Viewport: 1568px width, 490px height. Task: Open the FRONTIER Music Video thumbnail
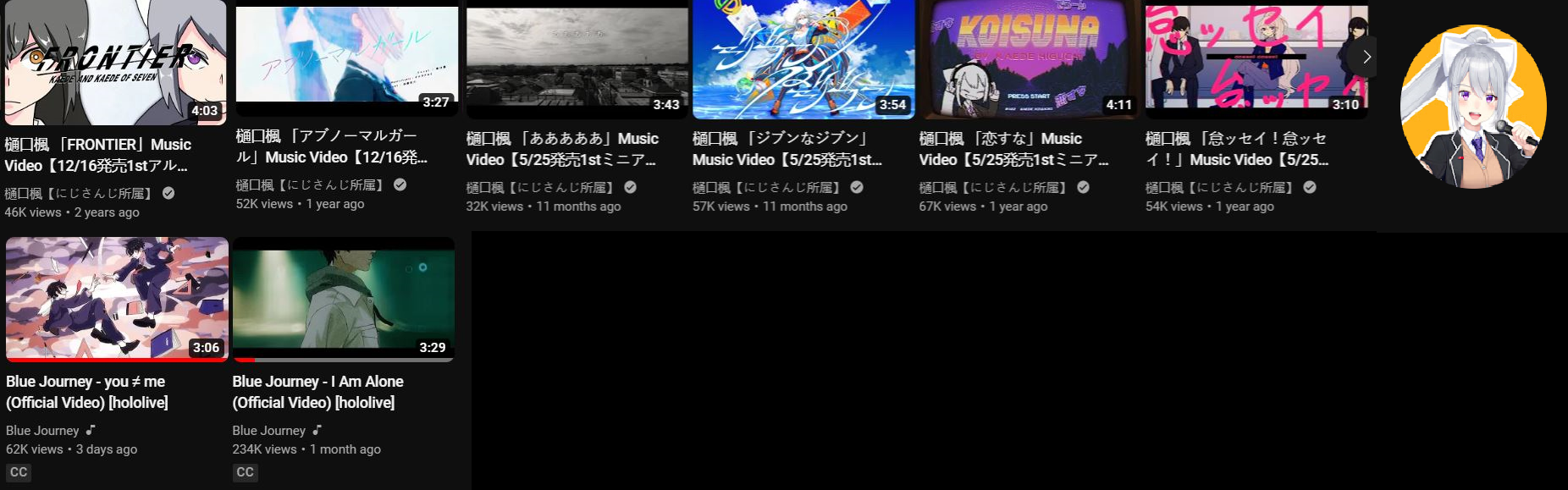coord(115,63)
